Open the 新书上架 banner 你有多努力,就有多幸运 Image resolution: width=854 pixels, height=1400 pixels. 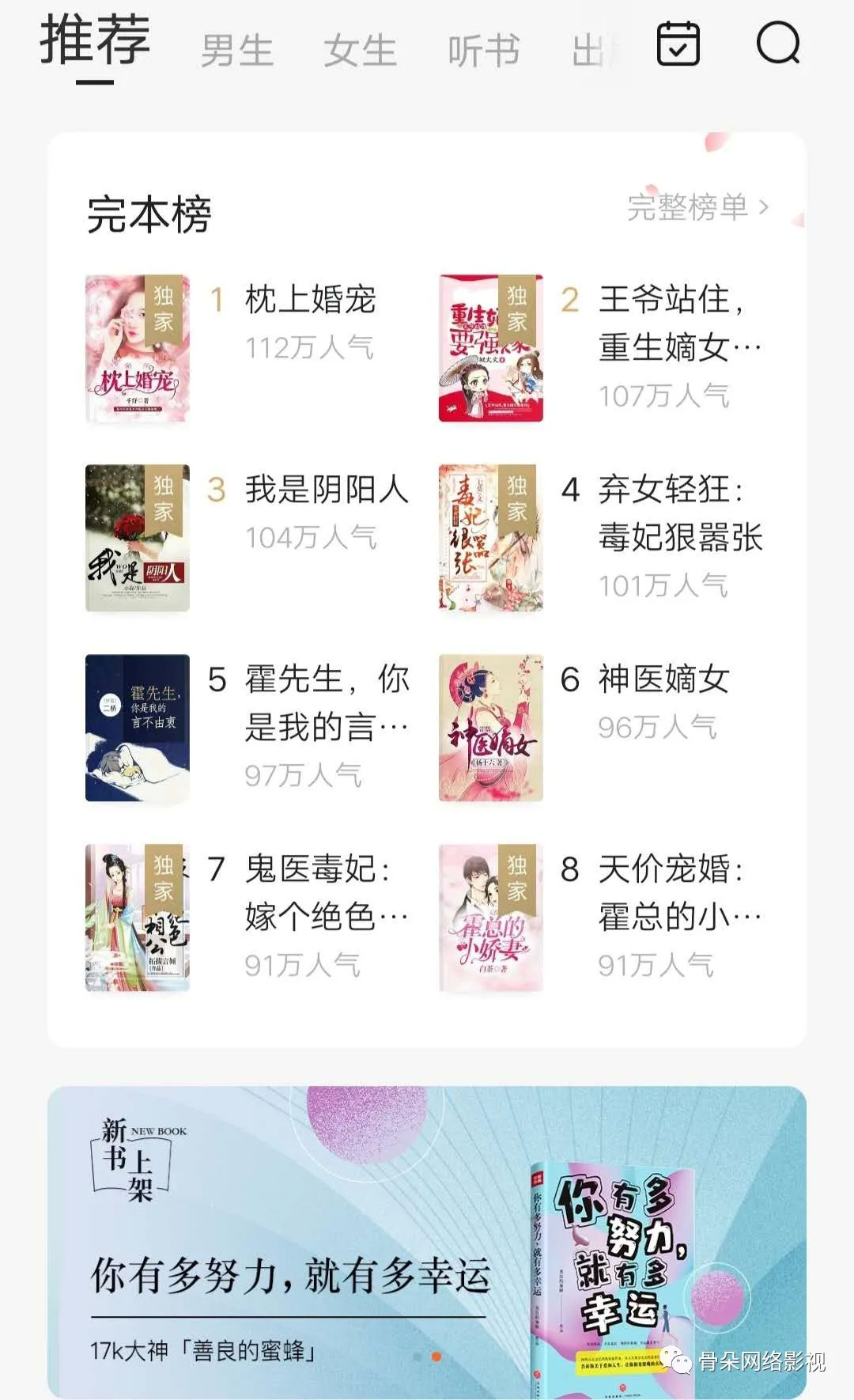427,1242
